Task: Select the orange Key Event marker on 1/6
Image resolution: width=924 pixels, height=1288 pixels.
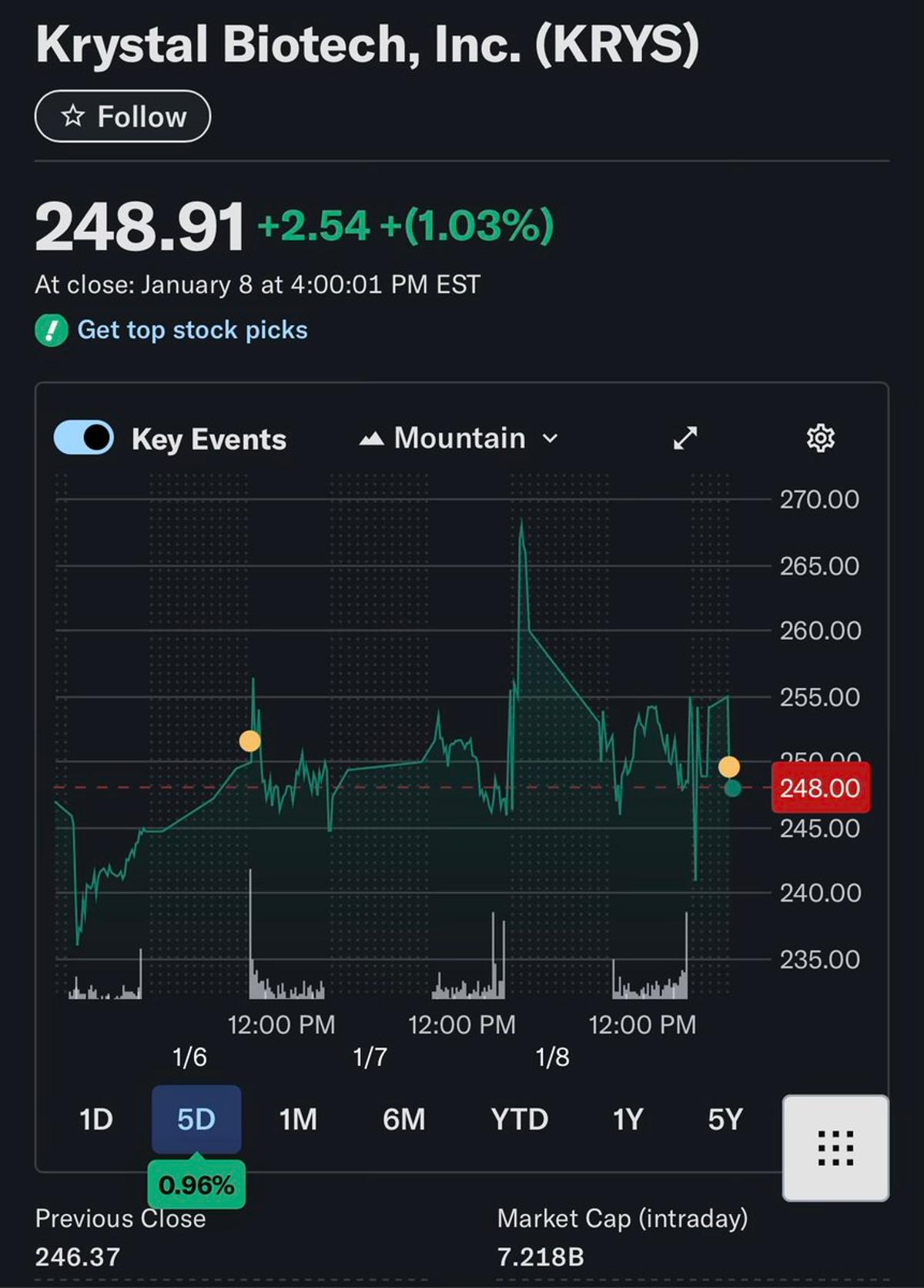Action: click(250, 741)
